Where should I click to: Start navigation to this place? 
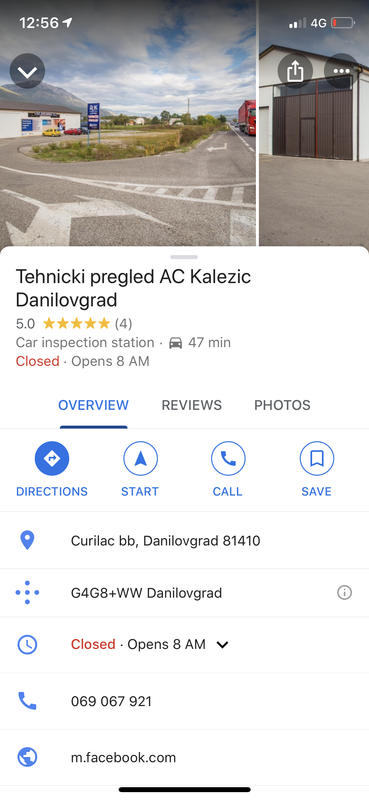(x=140, y=469)
